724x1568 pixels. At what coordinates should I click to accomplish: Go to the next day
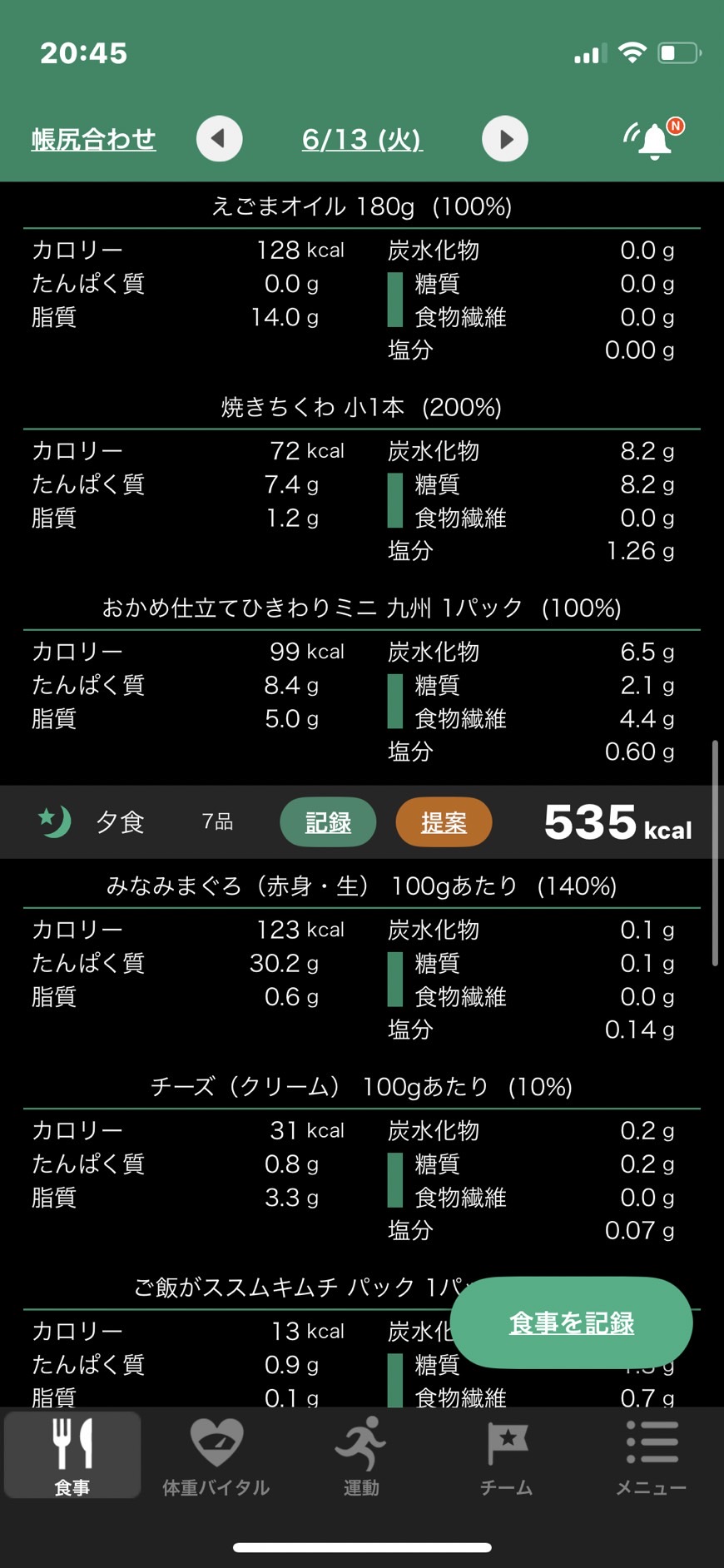[505, 138]
